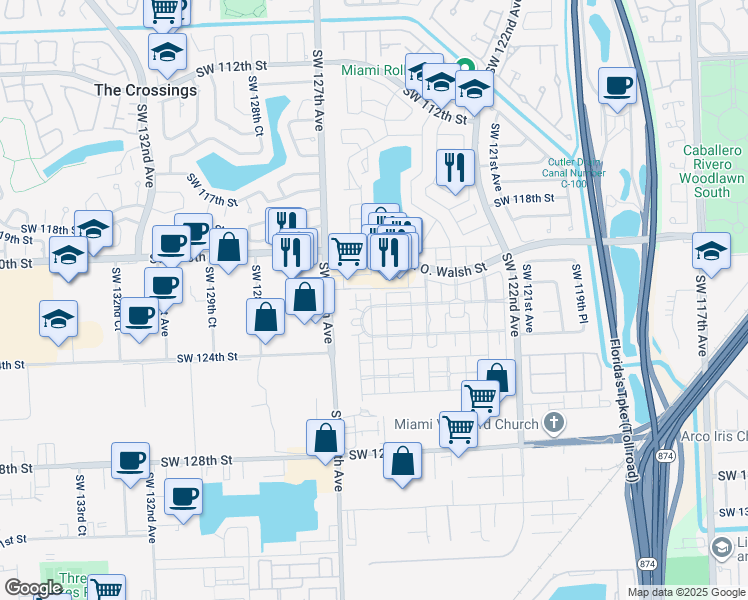Viewport: 748px width, 600px height.
Task: Tap the school marker above The Crossings label
Action: tap(167, 52)
